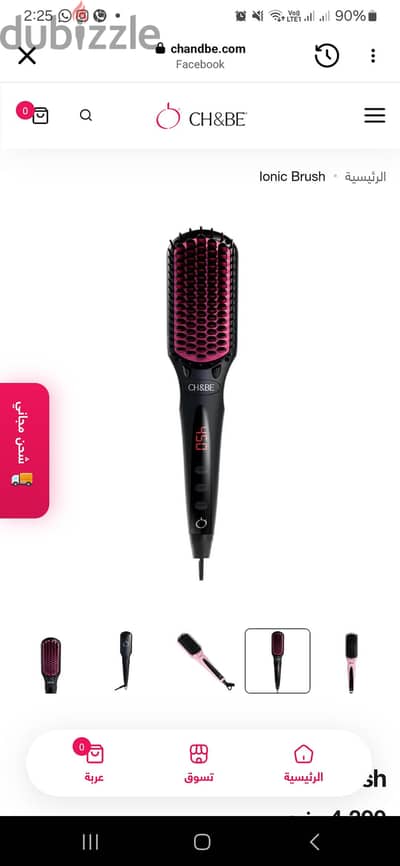The image size is (400, 866).
Task: Select the second thumbnail with cord
Action: [125, 661]
